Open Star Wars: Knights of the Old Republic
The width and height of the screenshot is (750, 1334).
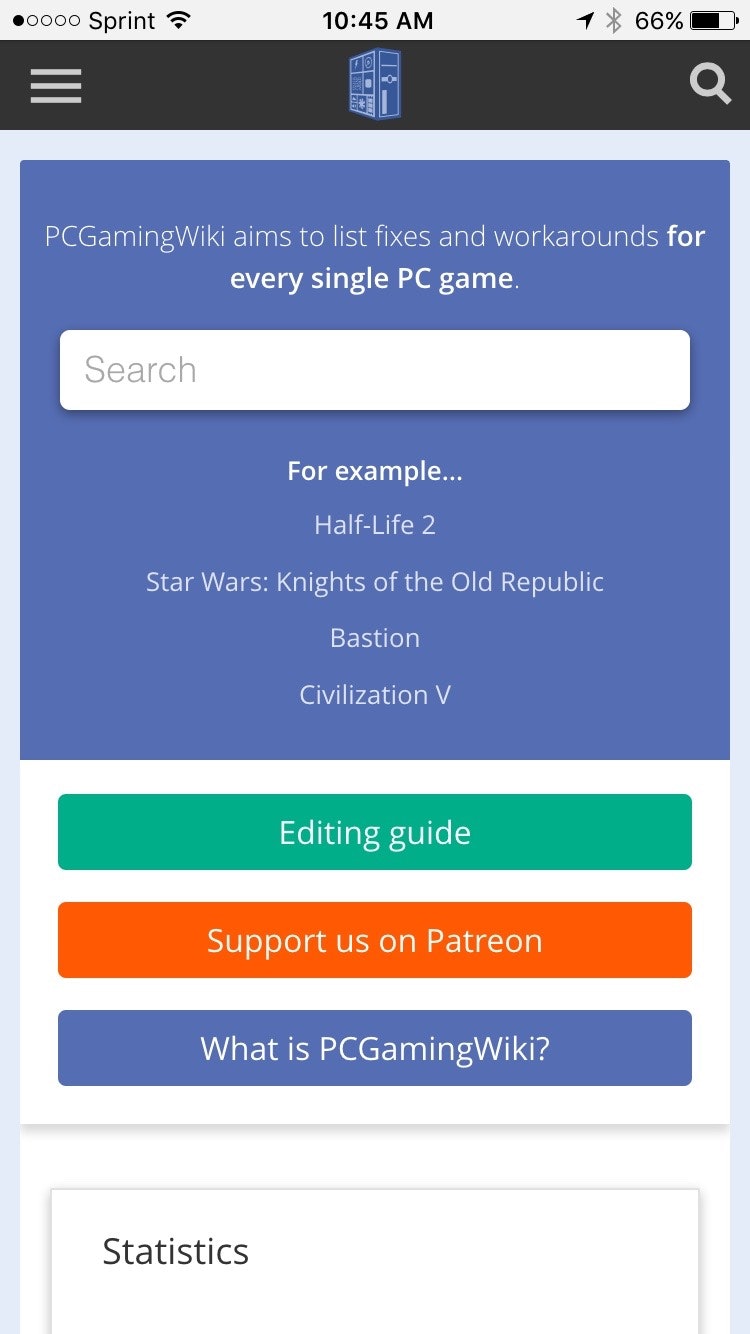(375, 582)
